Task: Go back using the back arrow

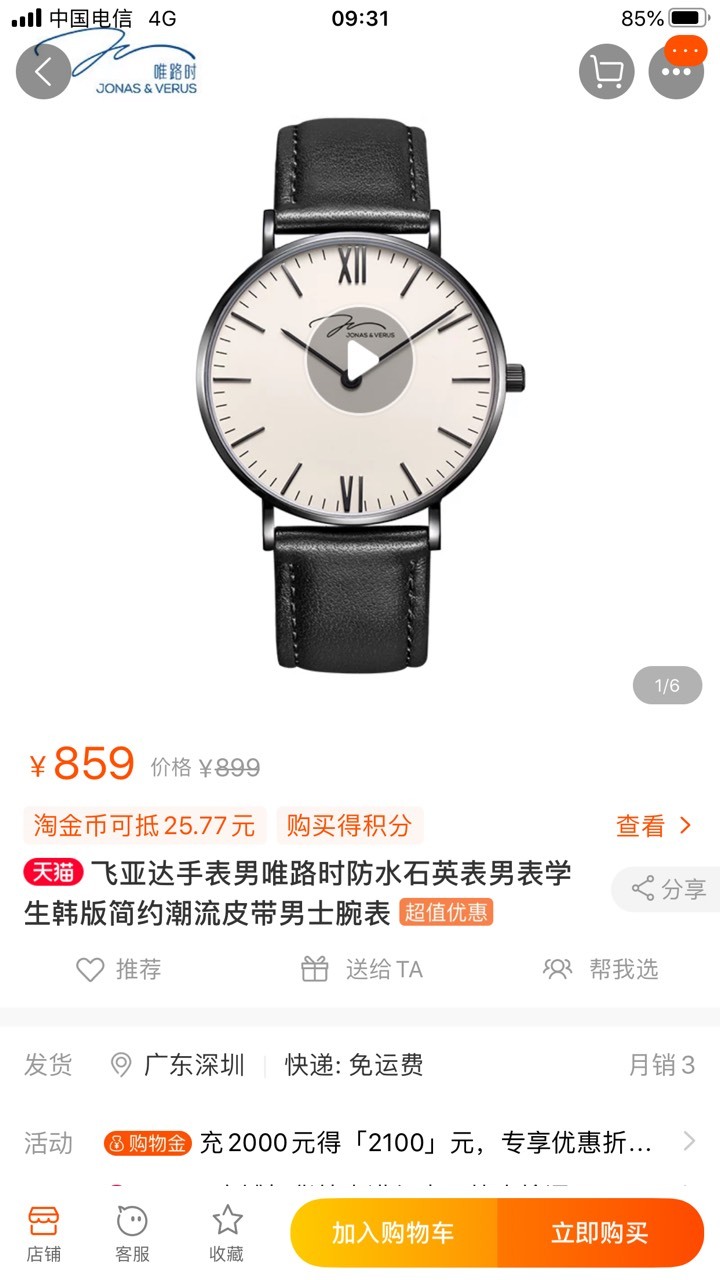Action: 43,72
